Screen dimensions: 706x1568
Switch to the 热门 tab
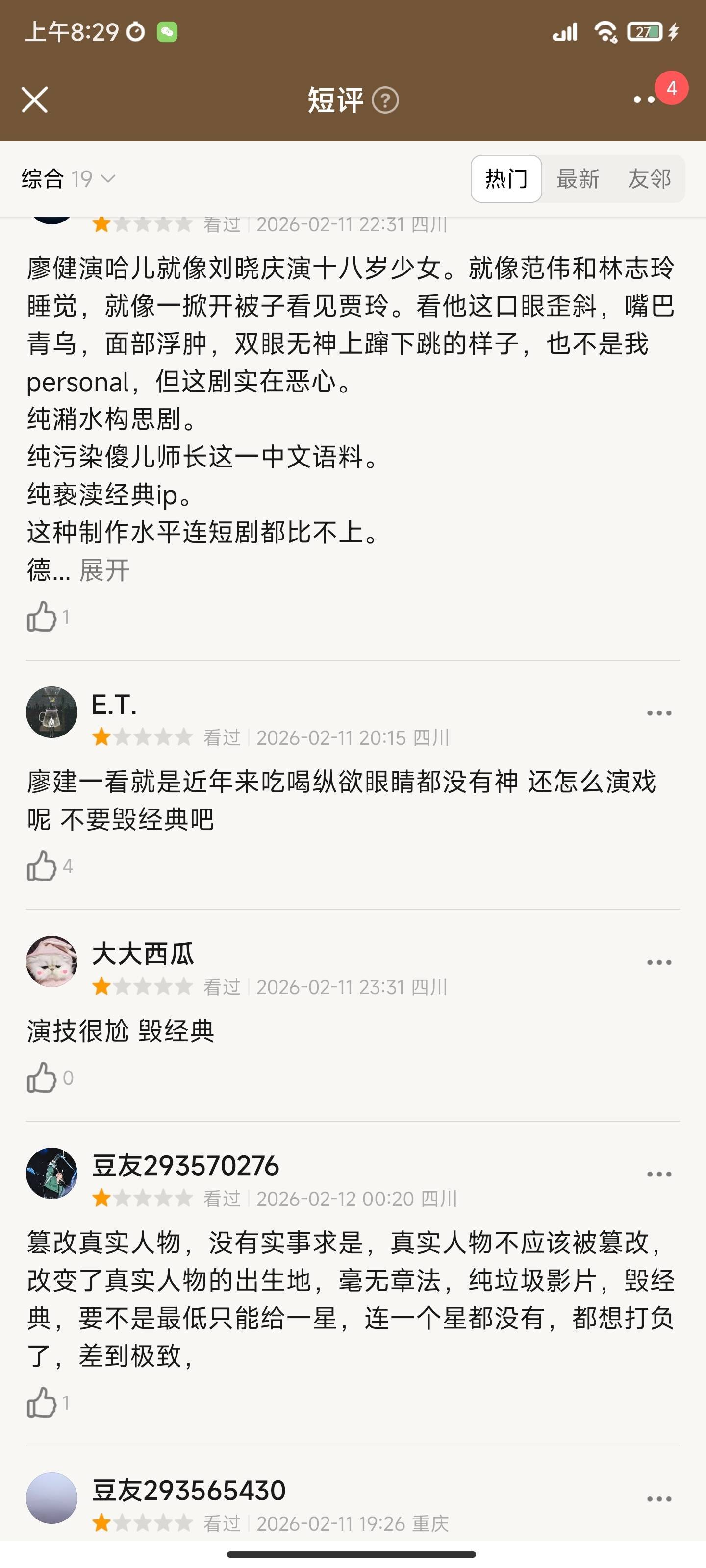pos(505,179)
